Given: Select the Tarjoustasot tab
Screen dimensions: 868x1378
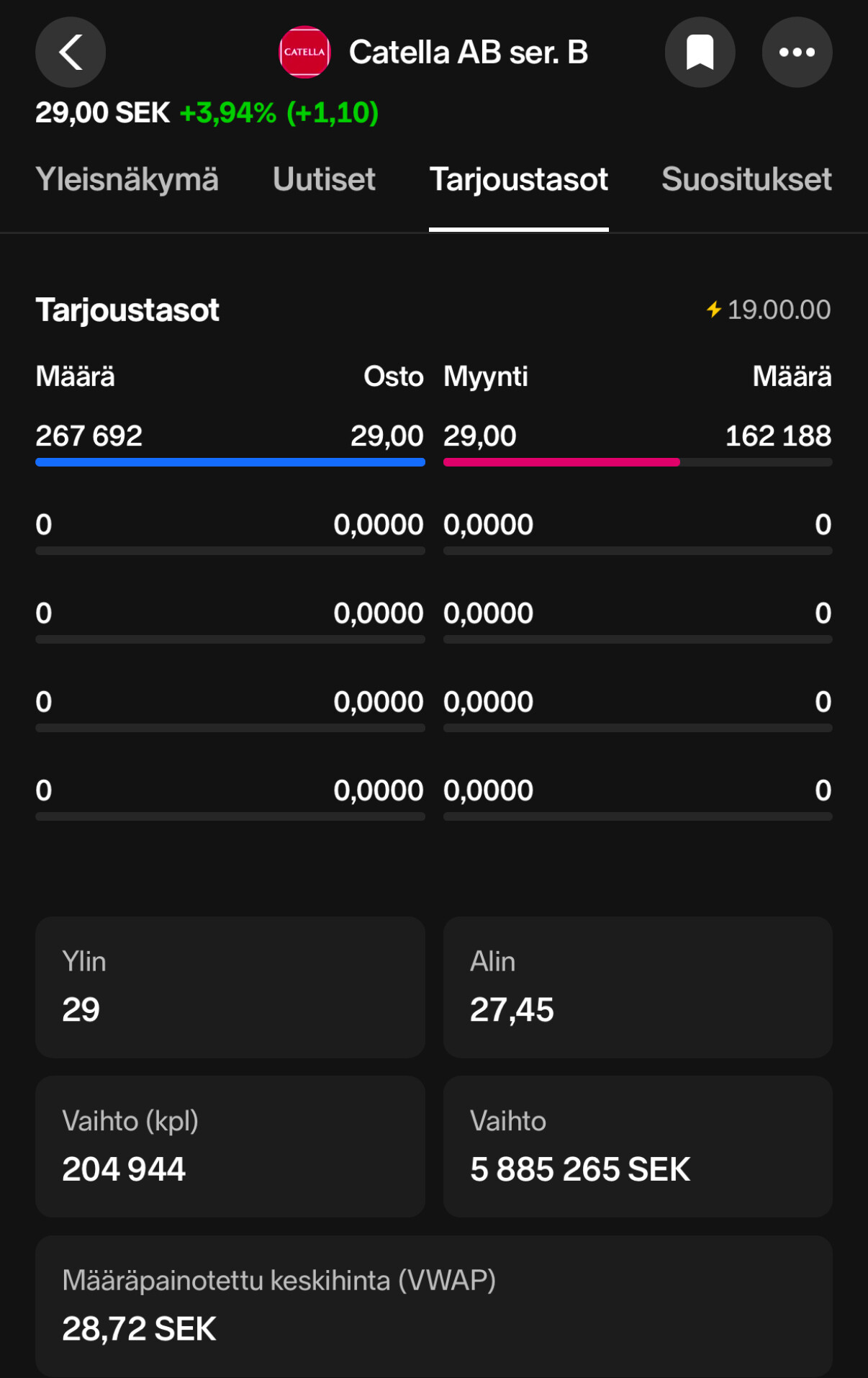Looking at the screenshot, I should (518, 179).
